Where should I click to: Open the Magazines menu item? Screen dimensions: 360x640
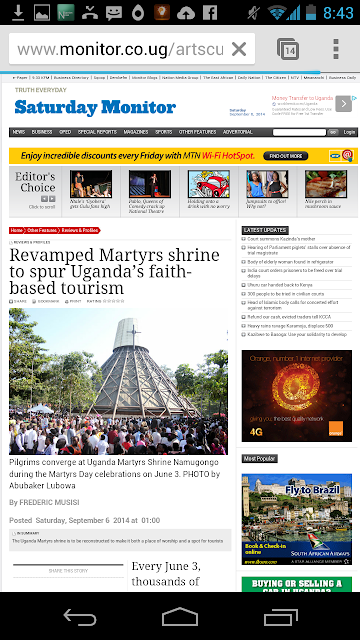coord(136,132)
